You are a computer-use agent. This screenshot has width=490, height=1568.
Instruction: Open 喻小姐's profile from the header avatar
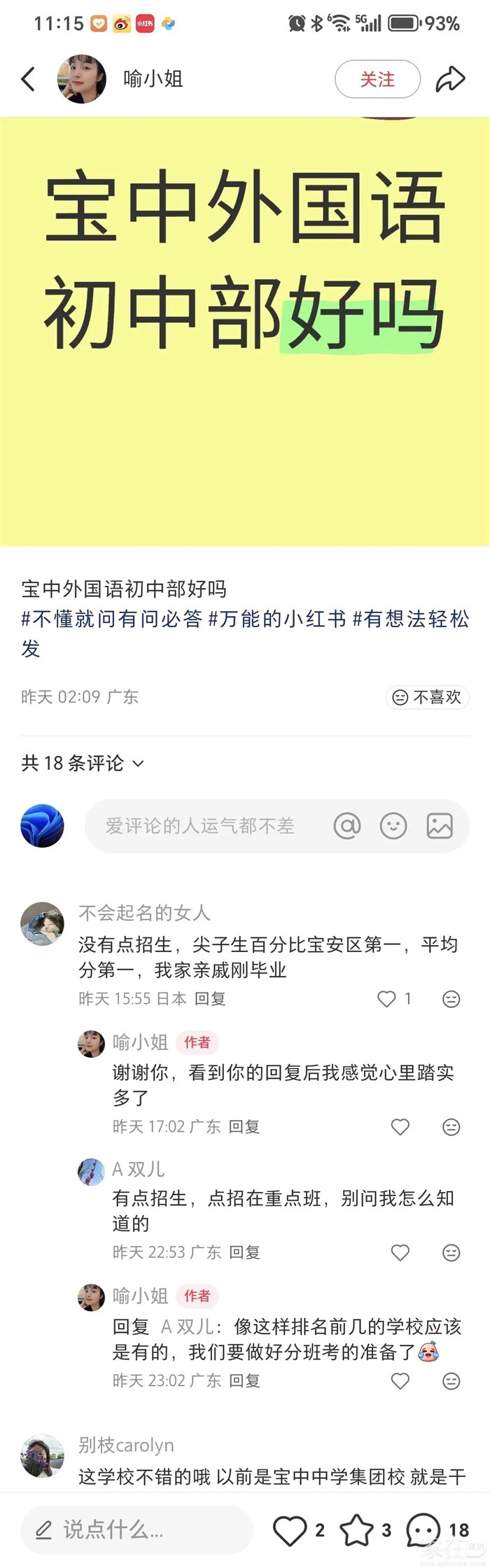point(82,79)
